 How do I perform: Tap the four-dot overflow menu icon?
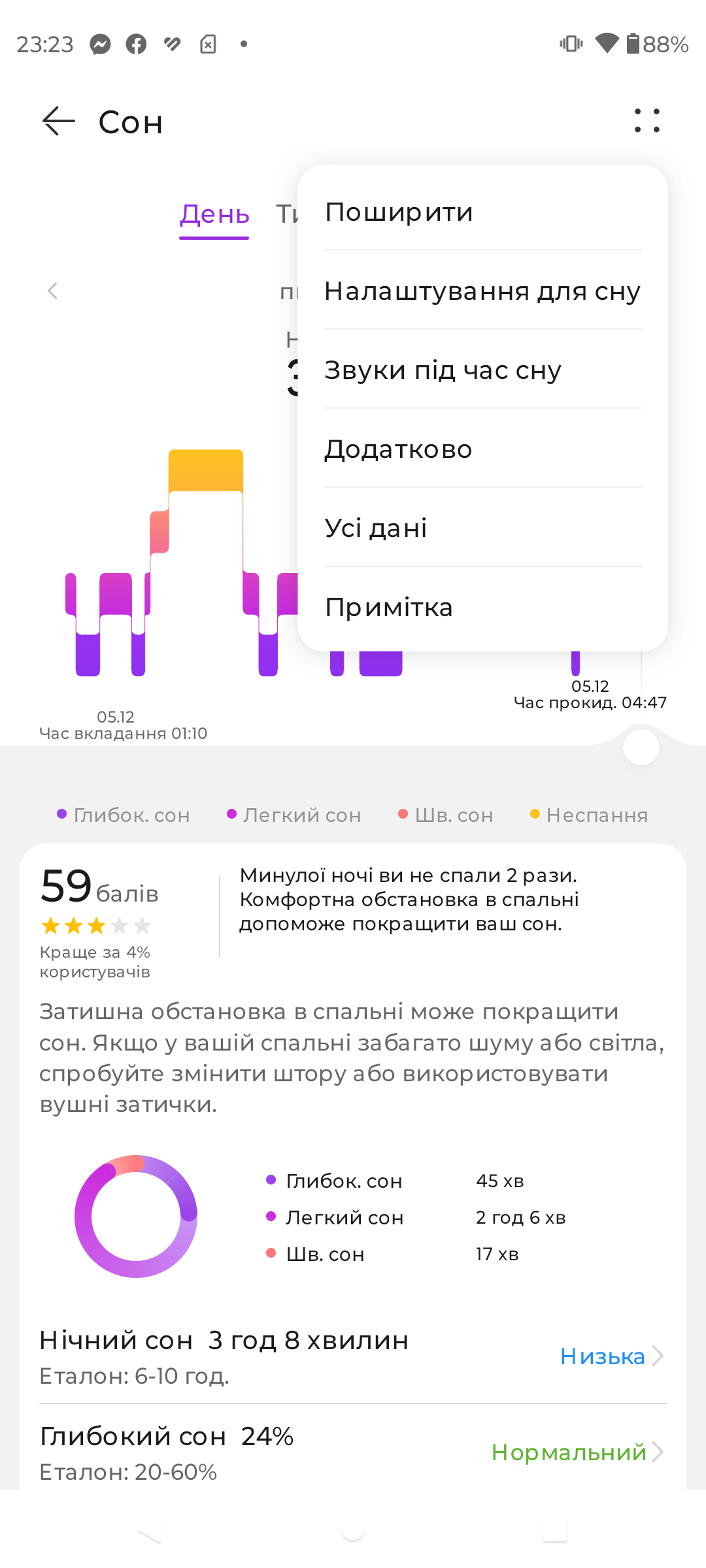(647, 121)
